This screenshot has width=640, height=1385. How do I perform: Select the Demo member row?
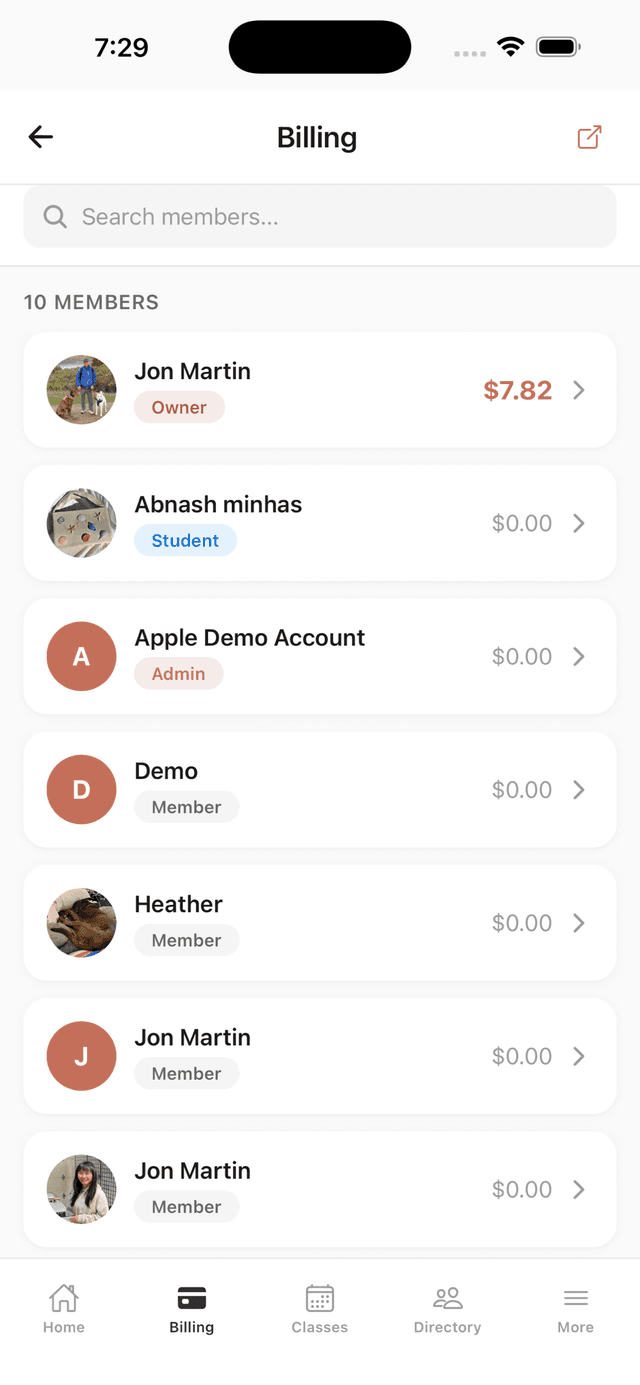(320, 789)
